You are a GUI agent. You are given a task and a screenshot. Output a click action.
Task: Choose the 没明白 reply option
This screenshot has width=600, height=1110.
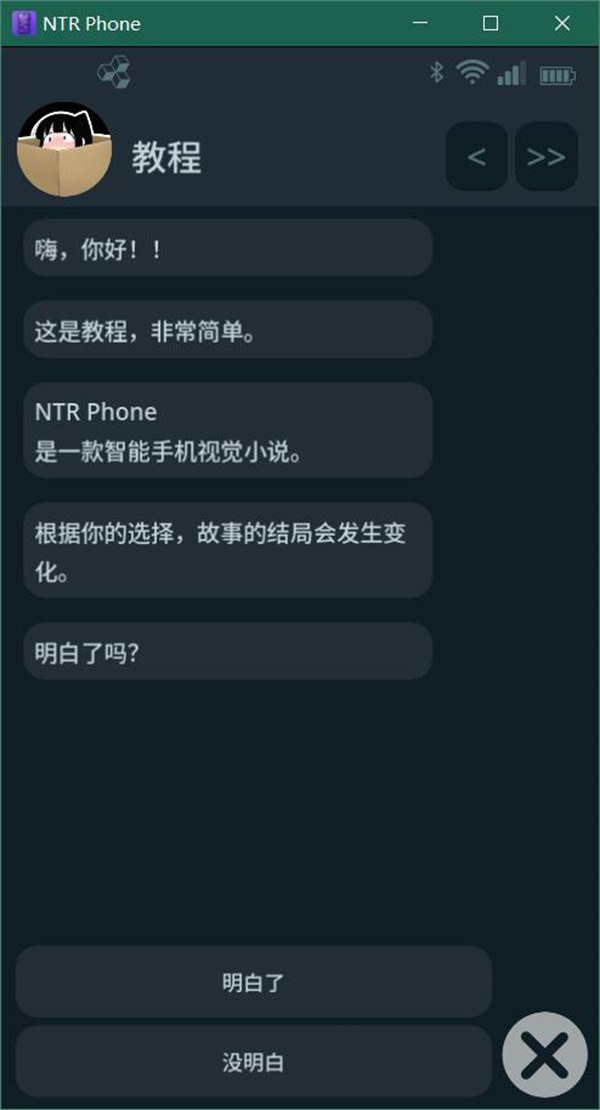tap(253, 1062)
